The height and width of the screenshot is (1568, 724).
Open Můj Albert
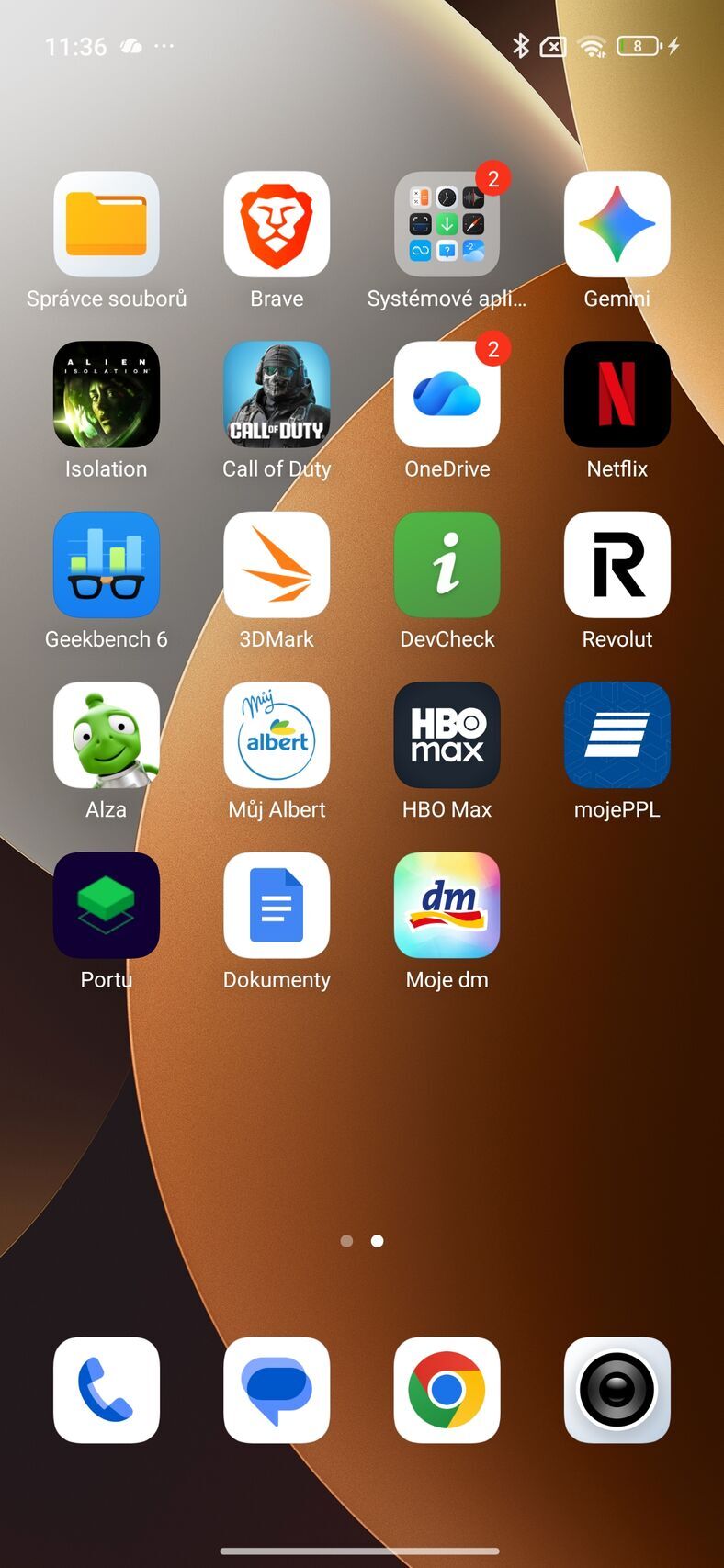tap(277, 735)
